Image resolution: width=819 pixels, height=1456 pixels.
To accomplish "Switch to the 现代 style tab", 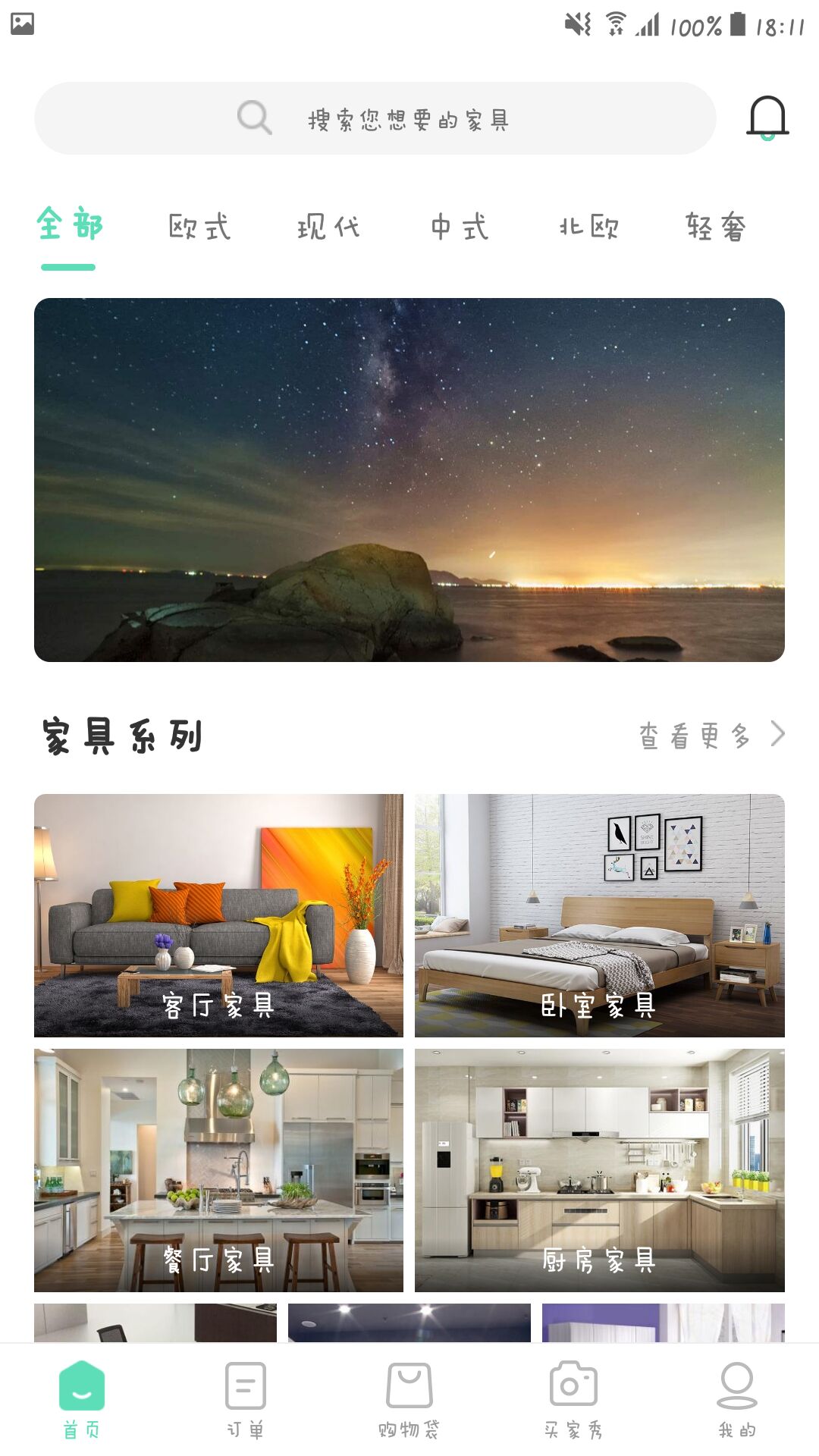I will point(328,227).
